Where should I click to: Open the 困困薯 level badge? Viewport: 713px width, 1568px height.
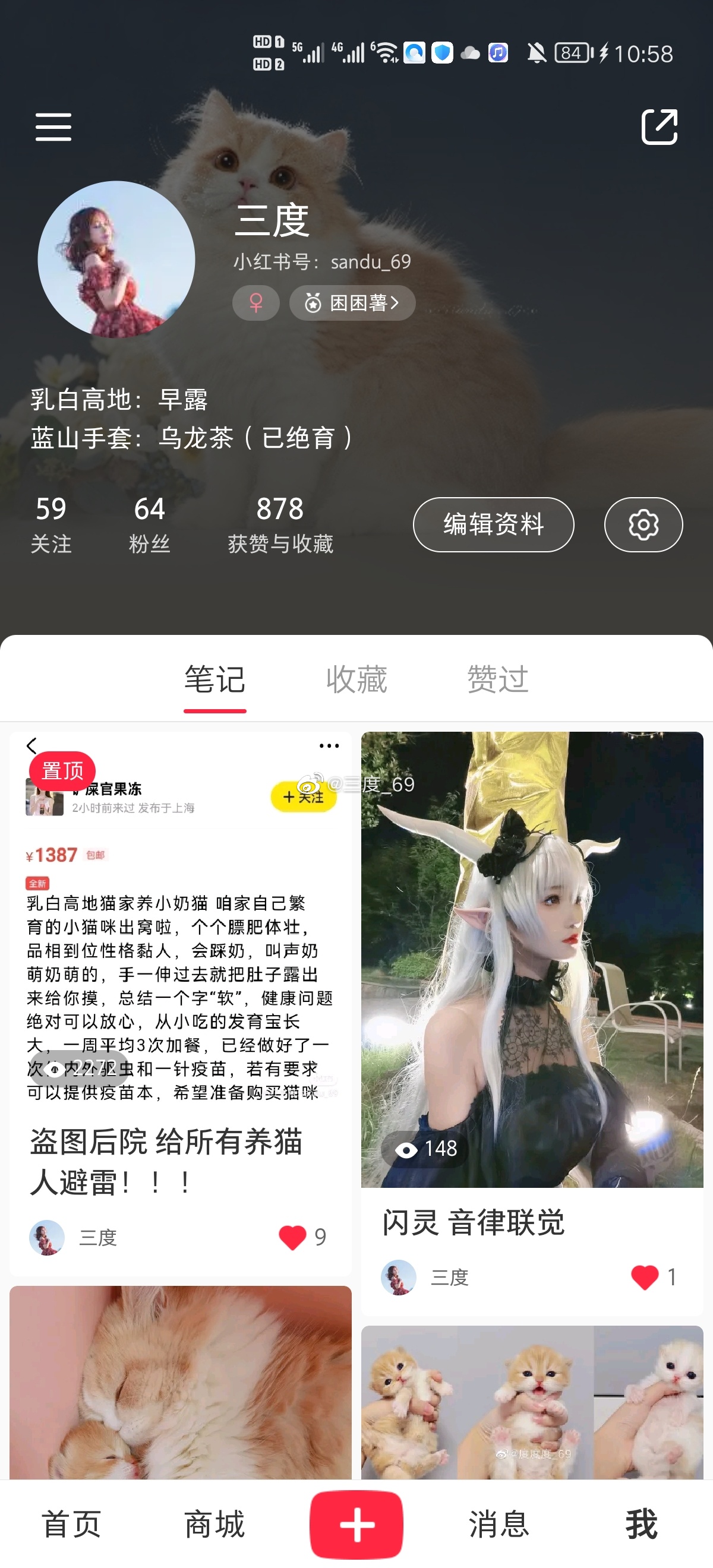click(x=352, y=303)
